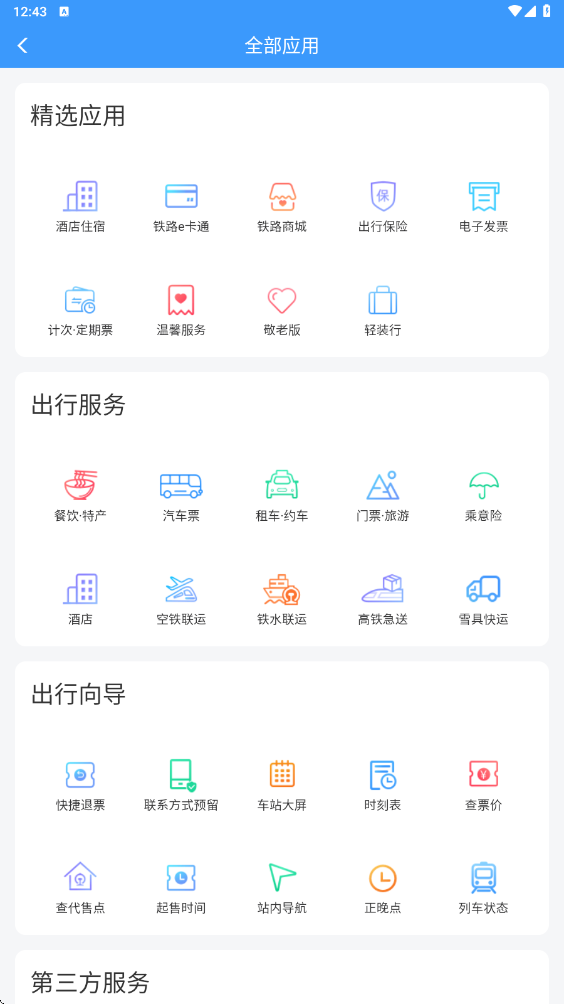Open 铁路商城 shop

[x=282, y=207]
